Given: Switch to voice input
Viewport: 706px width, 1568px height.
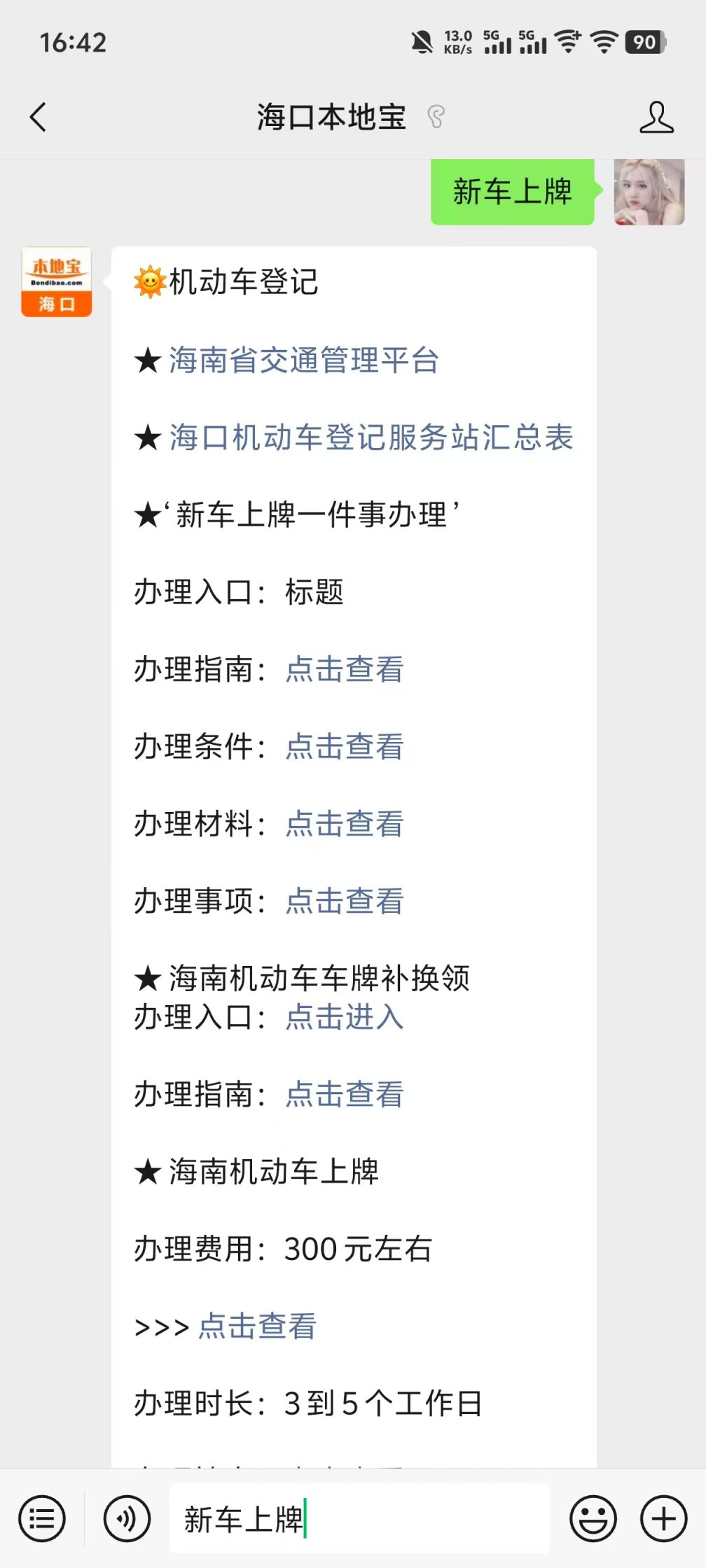Looking at the screenshot, I should tap(127, 1518).
